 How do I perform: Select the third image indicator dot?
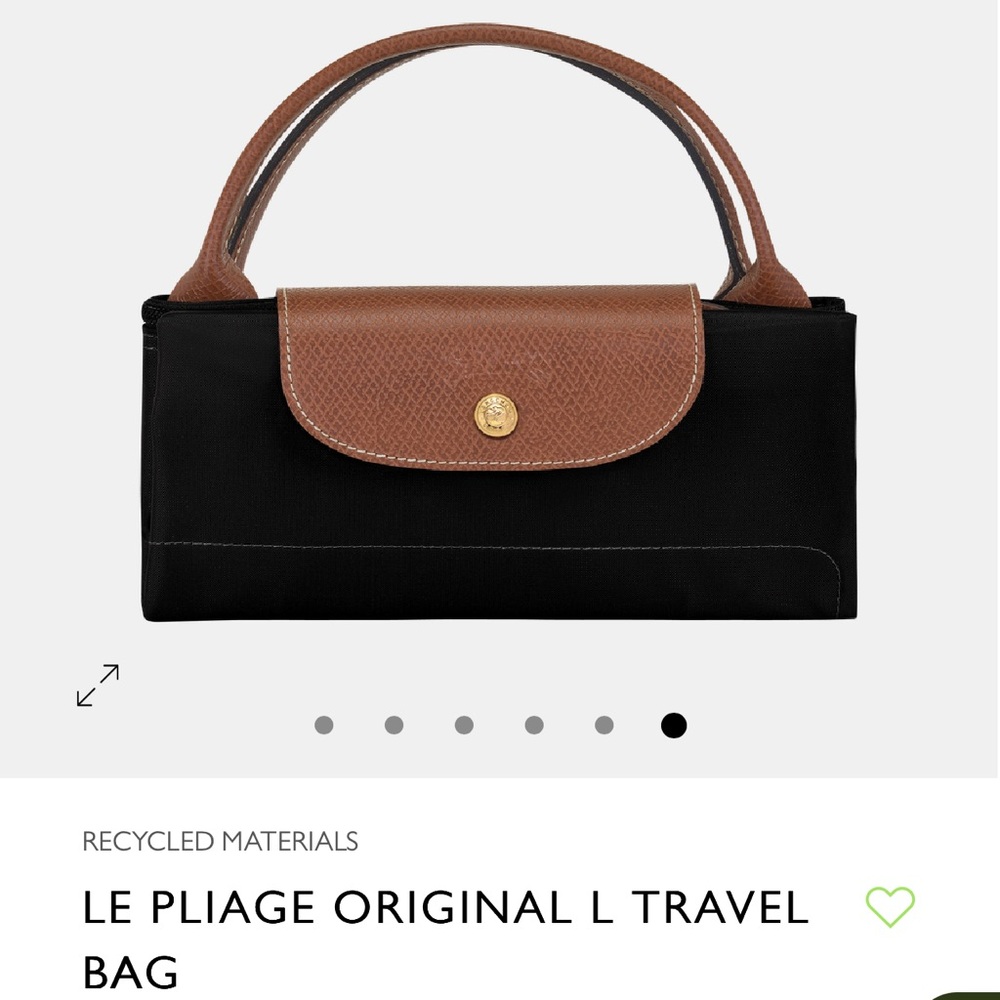point(464,726)
